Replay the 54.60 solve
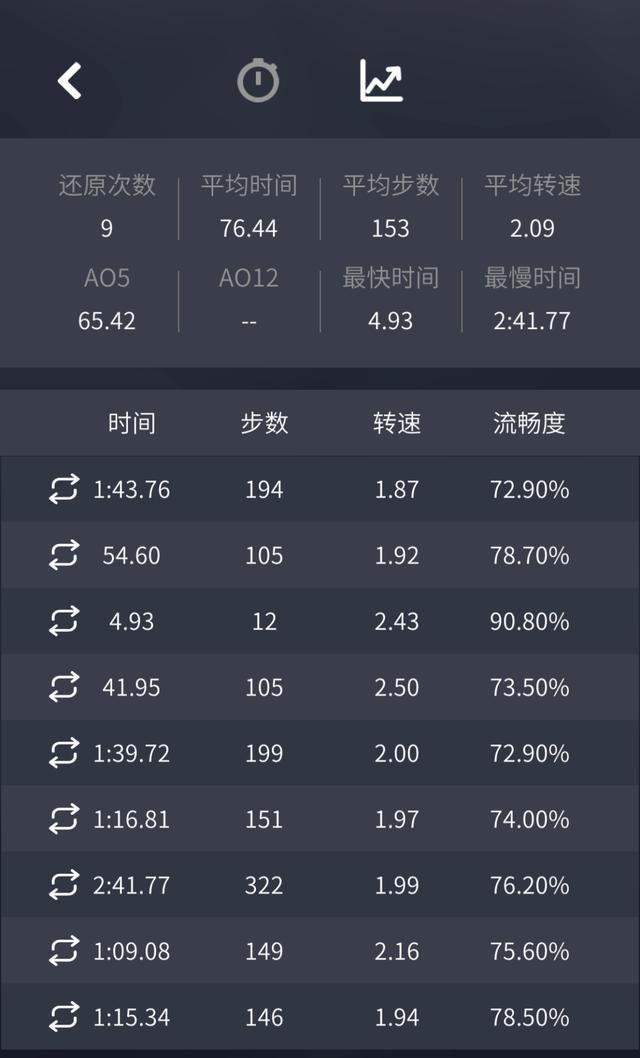The image size is (640, 1058). [x=63, y=555]
